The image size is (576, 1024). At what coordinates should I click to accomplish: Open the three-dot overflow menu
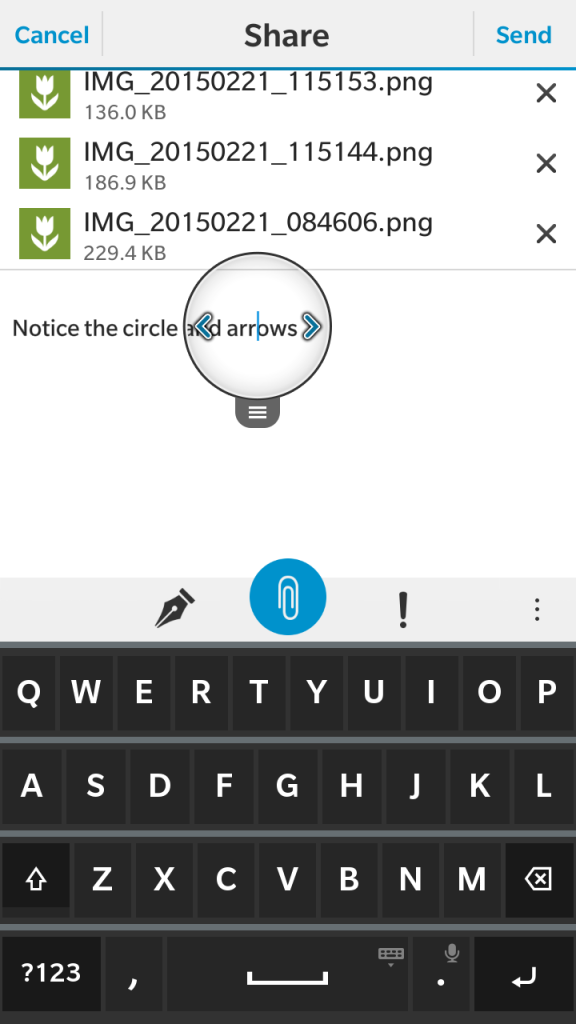tap(537, 609)
